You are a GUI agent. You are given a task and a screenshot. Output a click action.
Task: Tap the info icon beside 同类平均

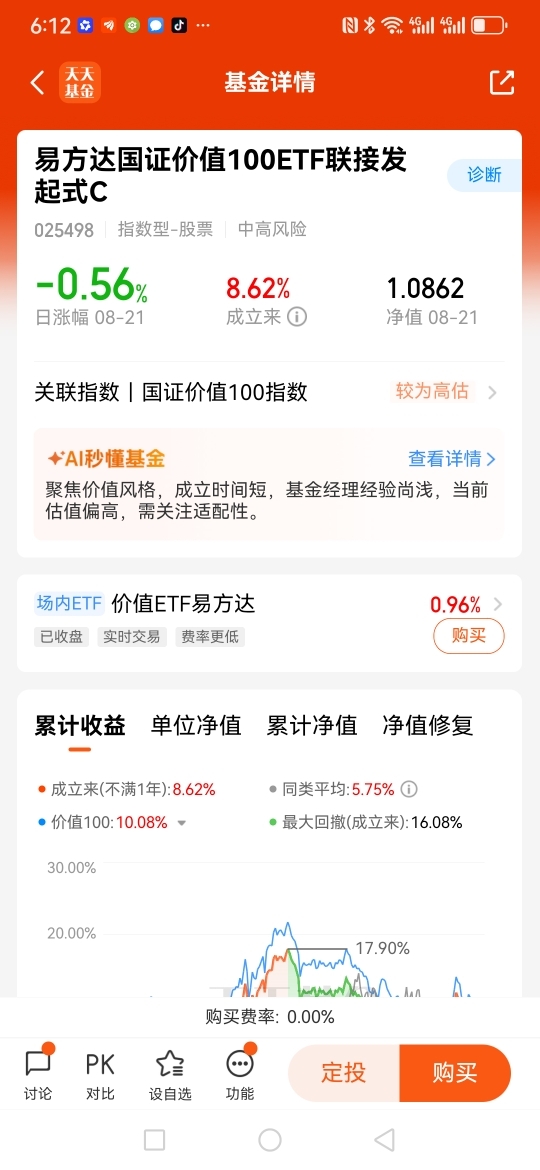tap(409, 789)
